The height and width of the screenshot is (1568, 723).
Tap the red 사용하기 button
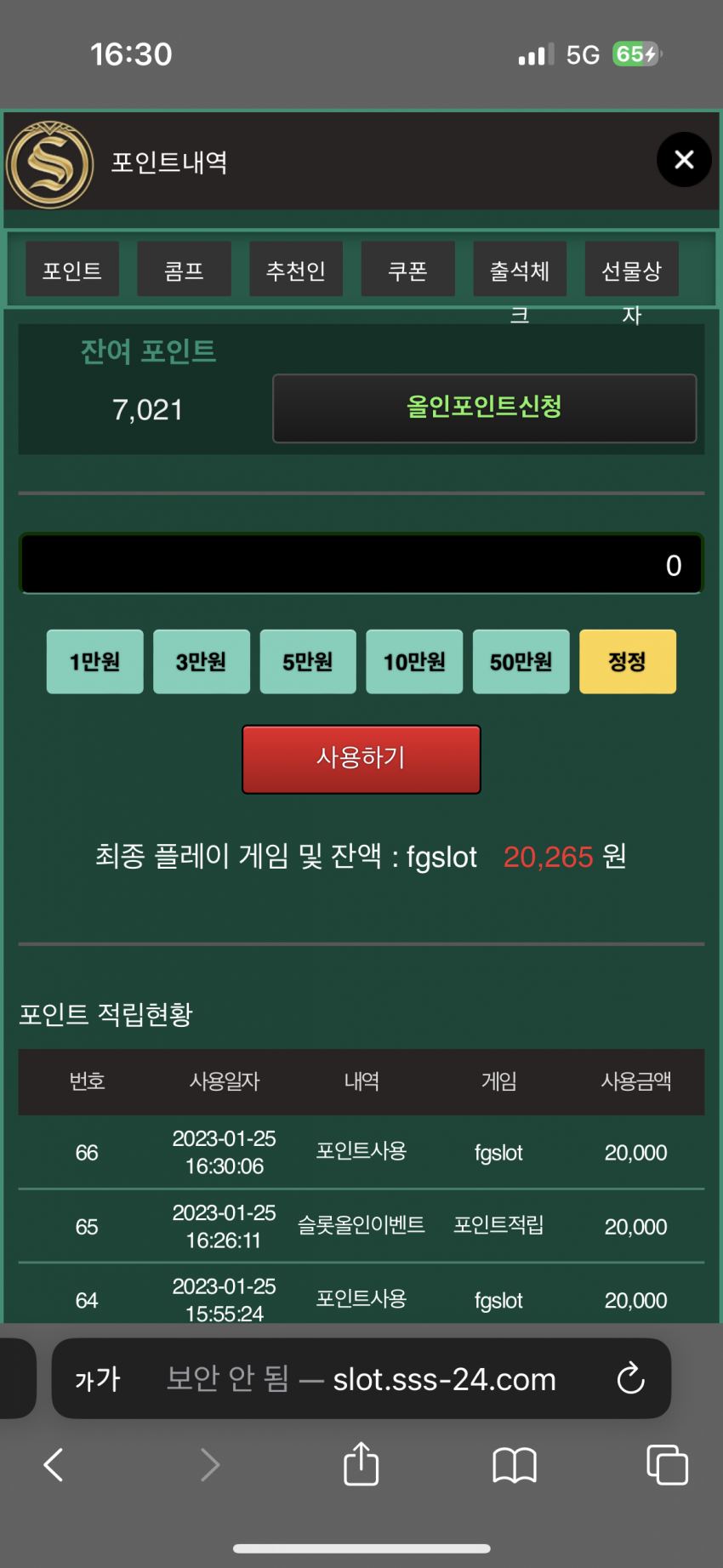(361, 758)
